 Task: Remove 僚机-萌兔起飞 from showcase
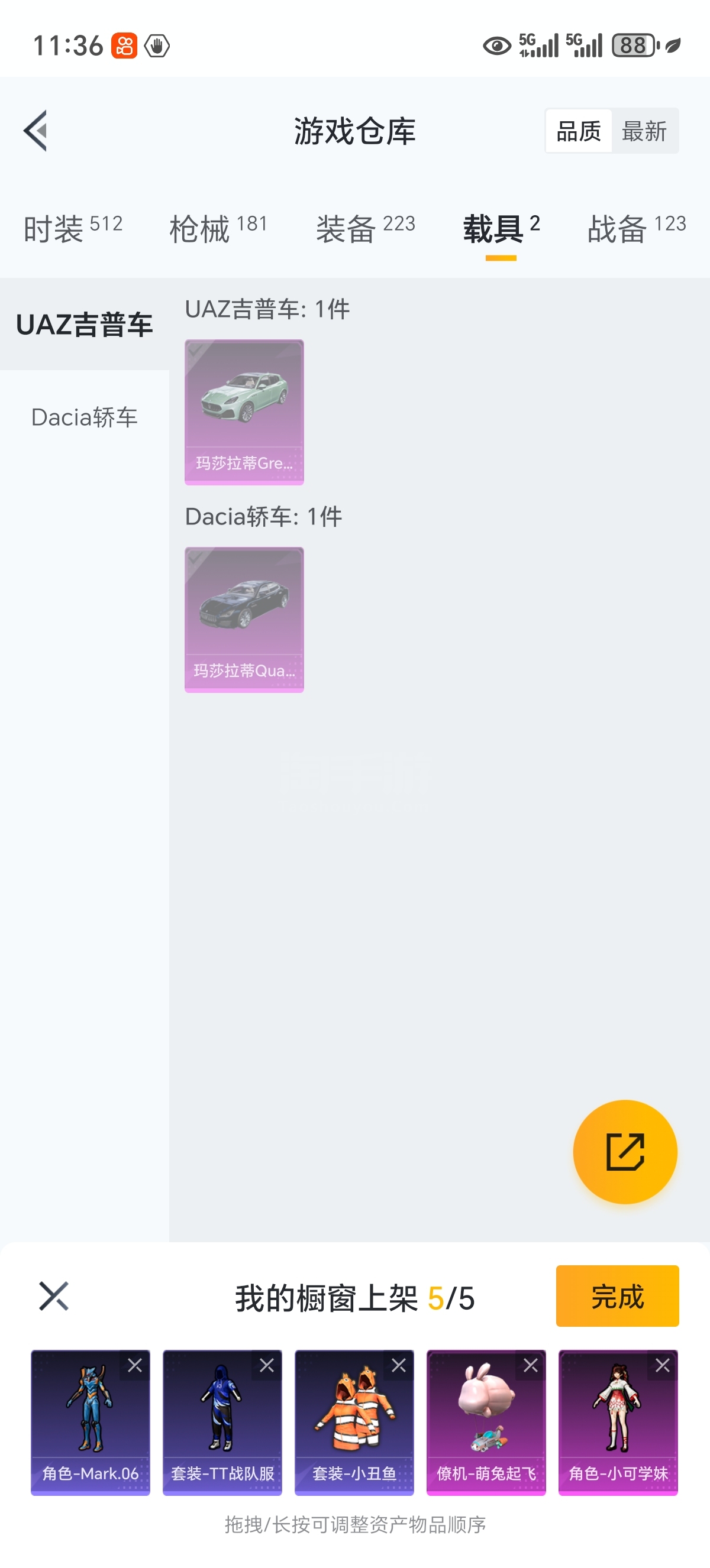530,1365
